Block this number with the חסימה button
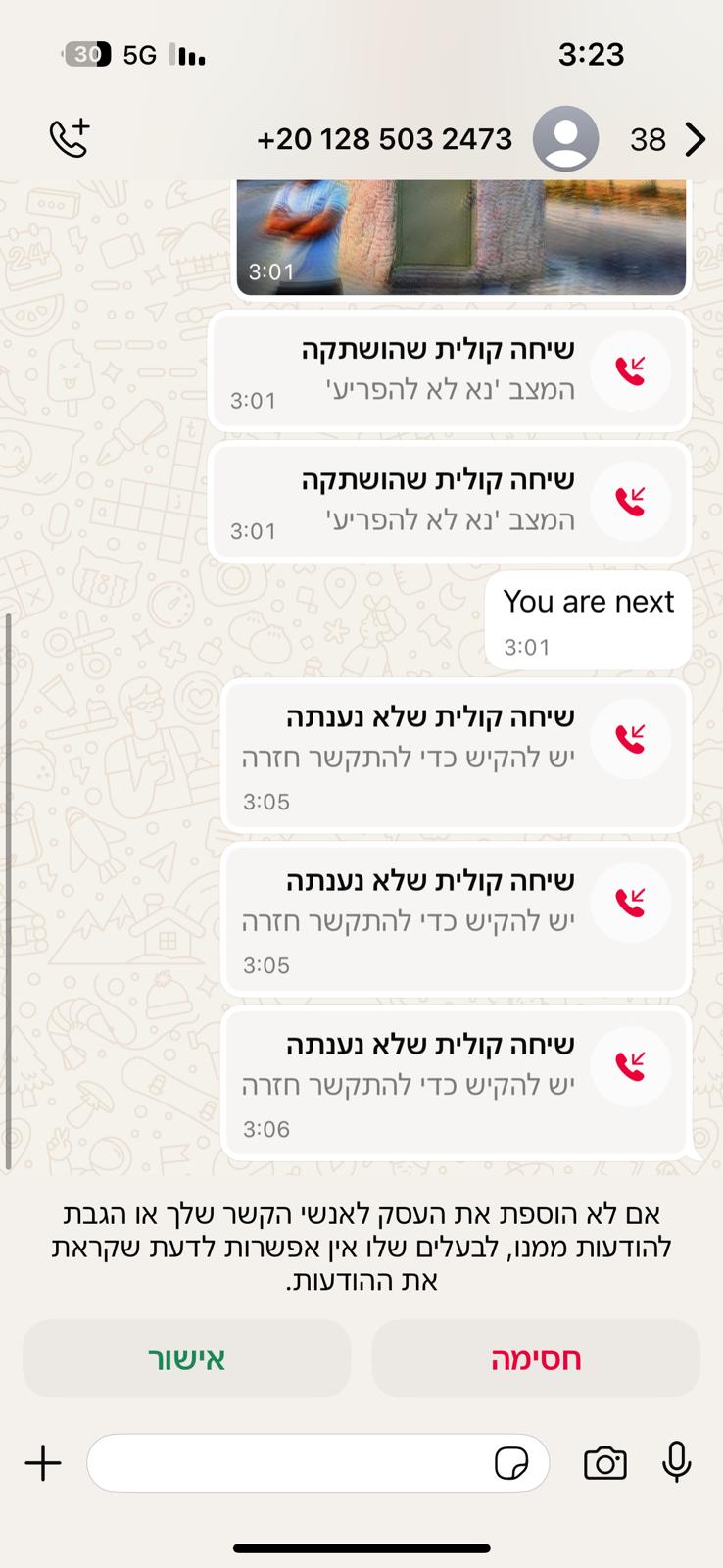Viewport: 723px width, 1568px height. tap(536, 1358)
